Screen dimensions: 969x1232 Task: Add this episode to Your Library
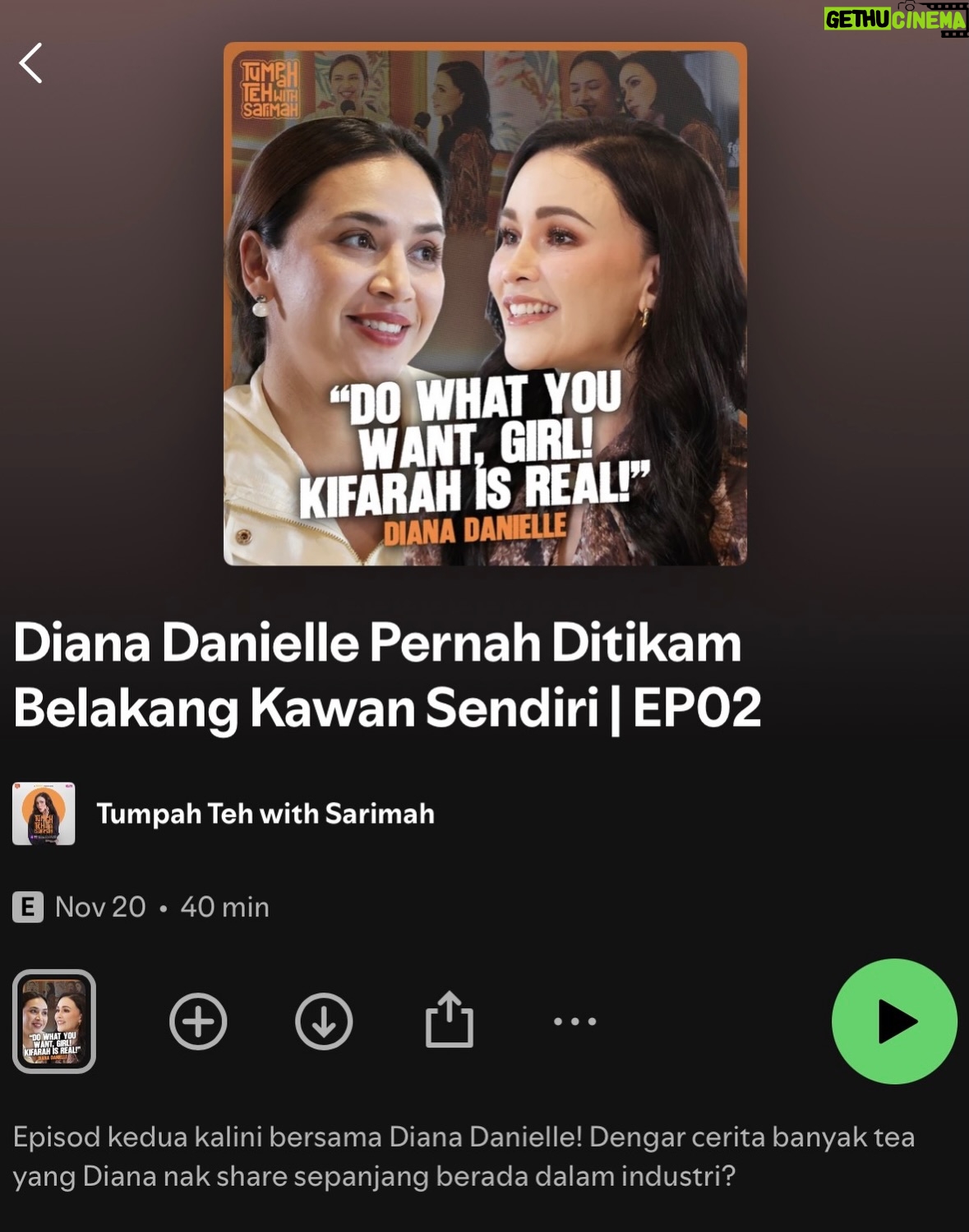coord(198,1022)
